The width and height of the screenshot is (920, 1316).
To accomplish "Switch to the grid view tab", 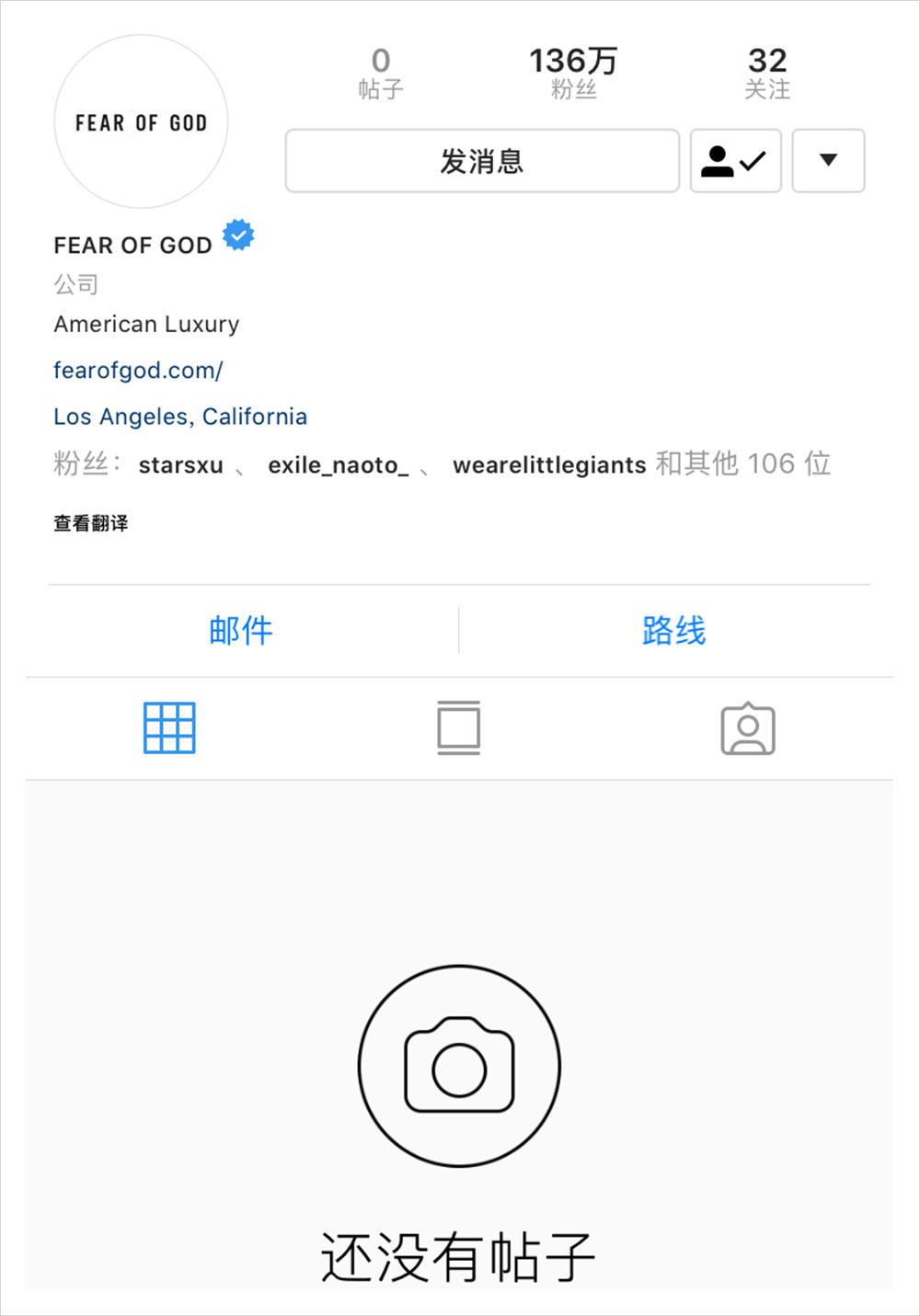I will [169, 728].
